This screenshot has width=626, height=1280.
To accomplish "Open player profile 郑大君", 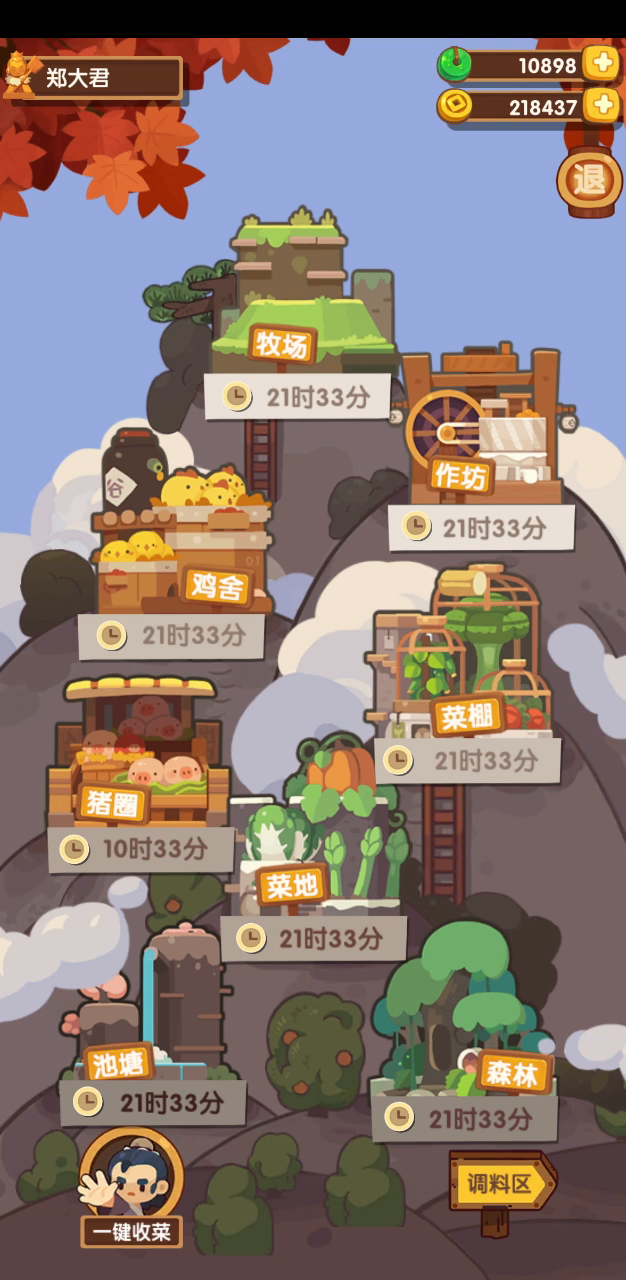I will point(93,78).
